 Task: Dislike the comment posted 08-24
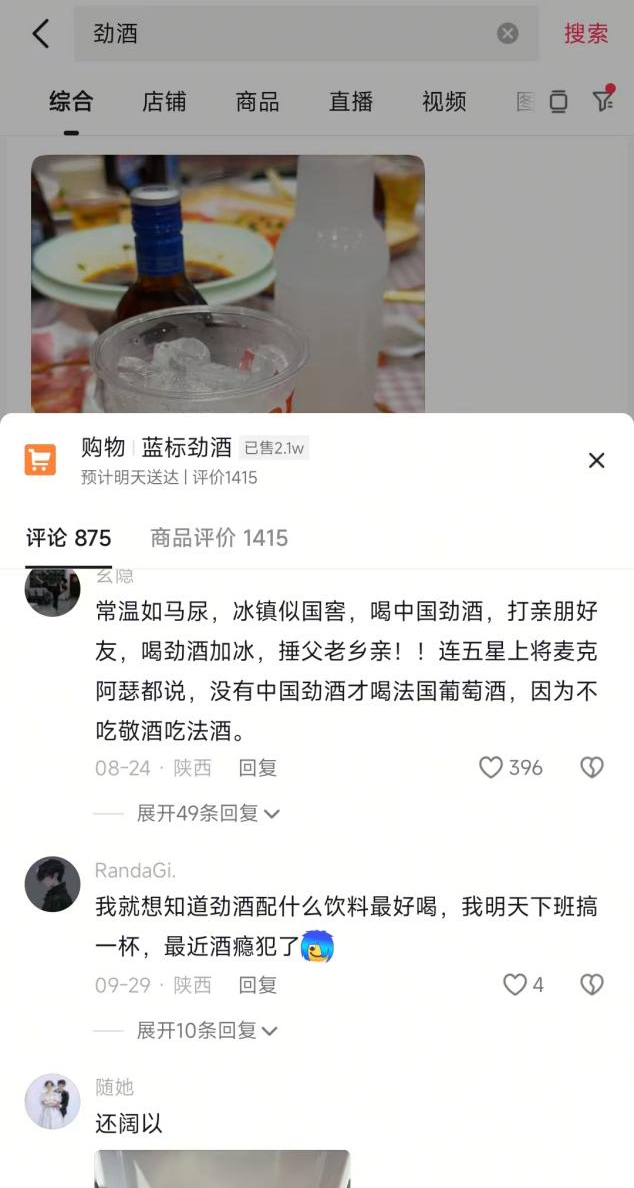click(x=592, y=768)
